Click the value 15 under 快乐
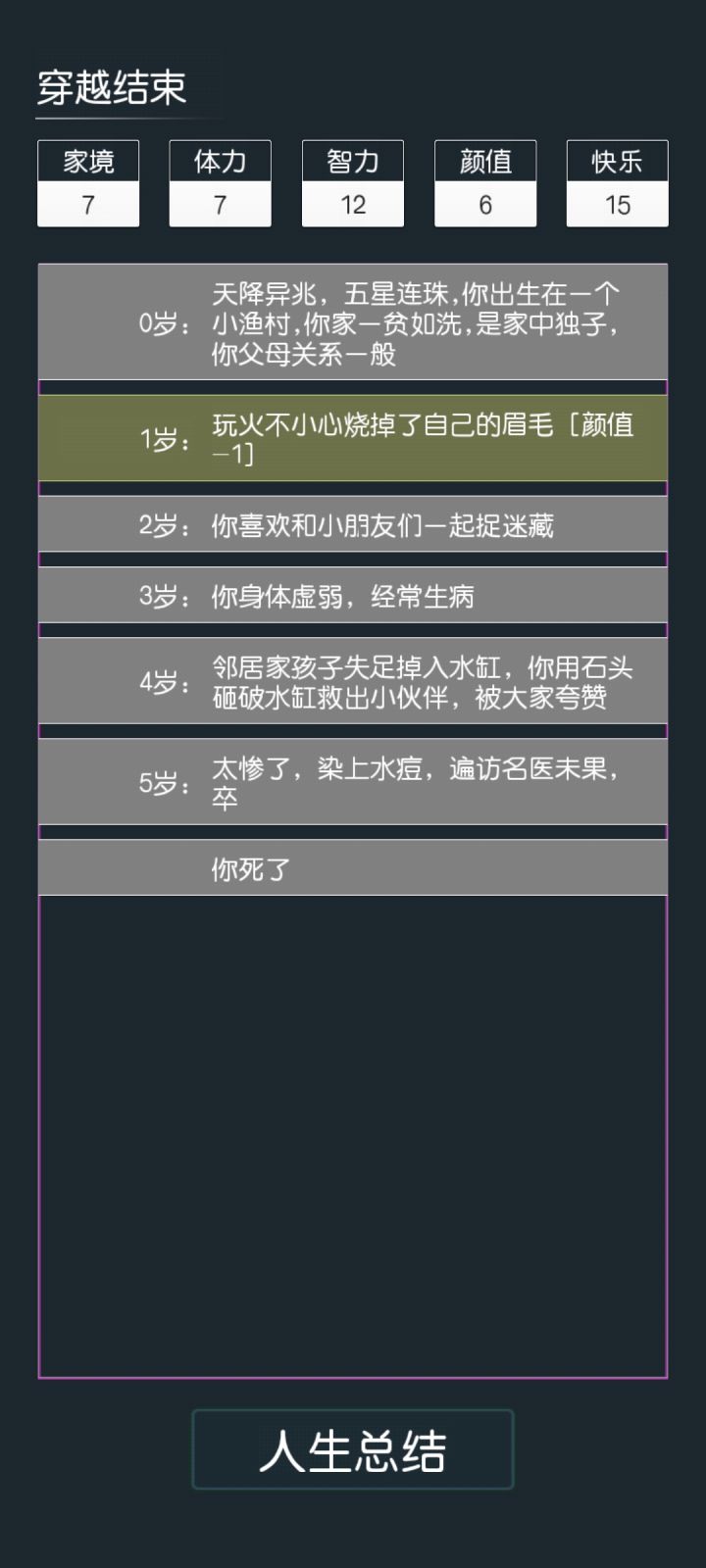 point(617,206)
